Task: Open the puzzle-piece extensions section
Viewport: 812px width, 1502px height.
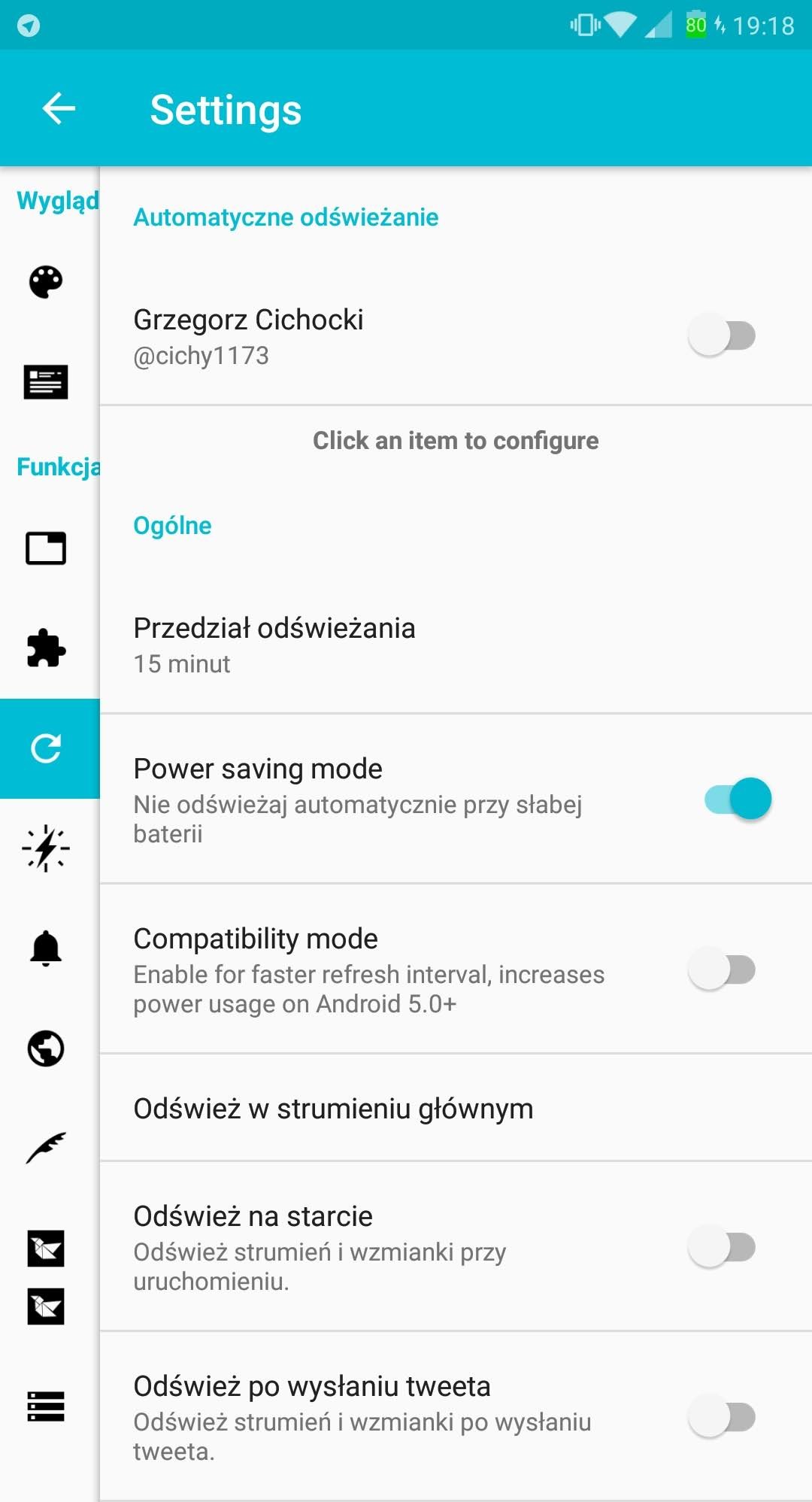Action: tap(46, 648)
